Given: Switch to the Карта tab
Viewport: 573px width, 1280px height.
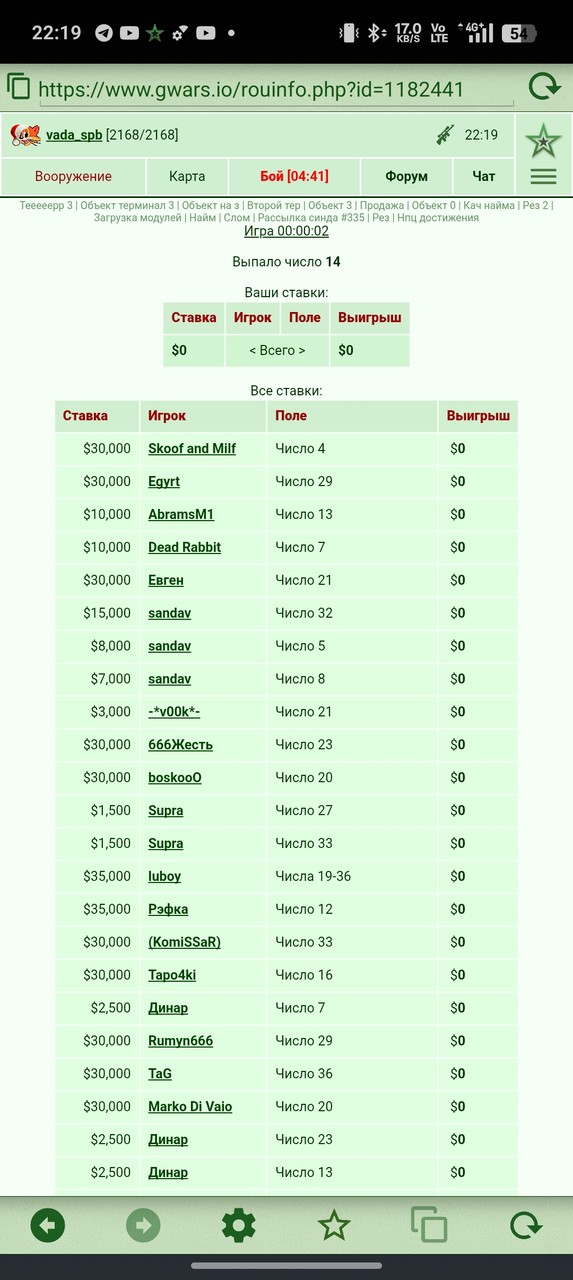Looking at the screenshot, I should [187, 176].
